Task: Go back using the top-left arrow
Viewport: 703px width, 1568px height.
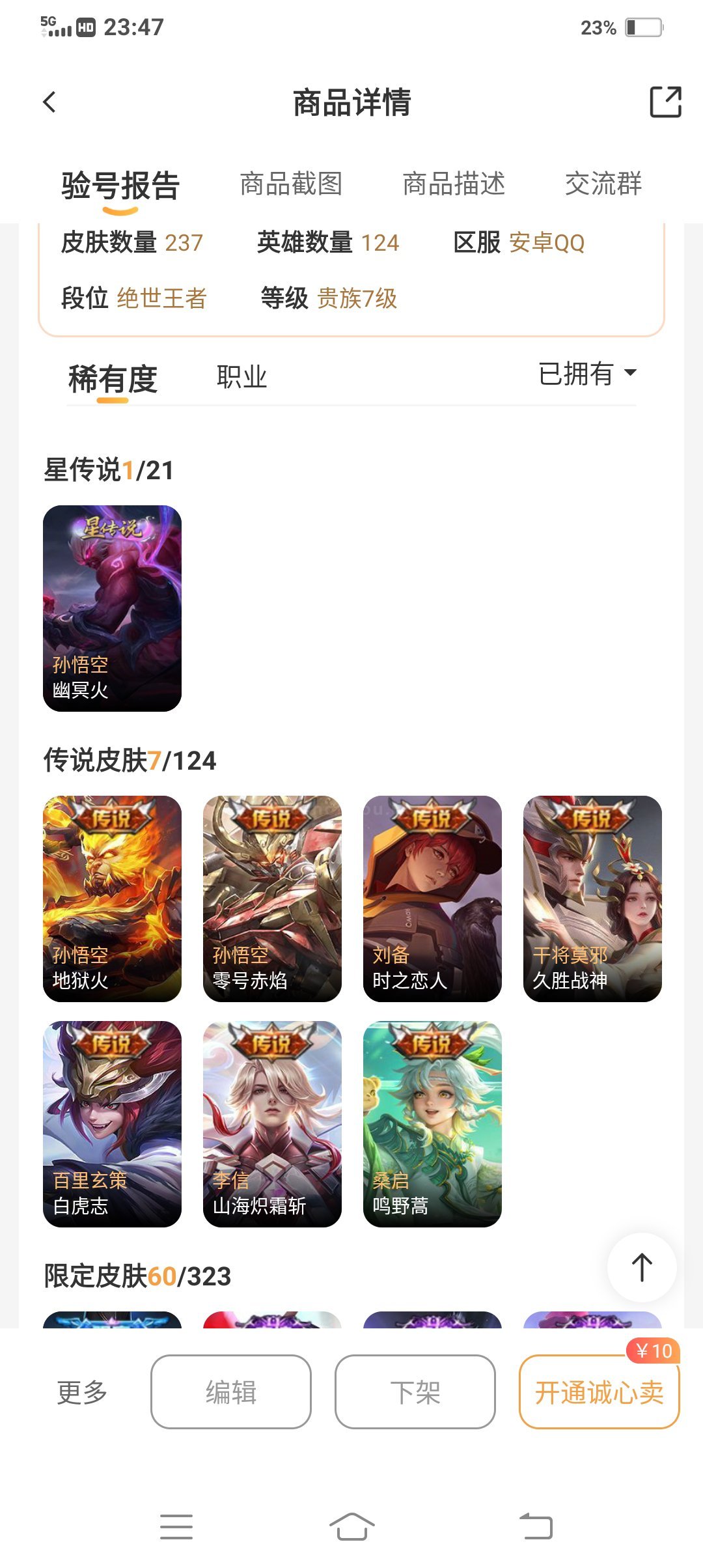Action: (49, 102)
